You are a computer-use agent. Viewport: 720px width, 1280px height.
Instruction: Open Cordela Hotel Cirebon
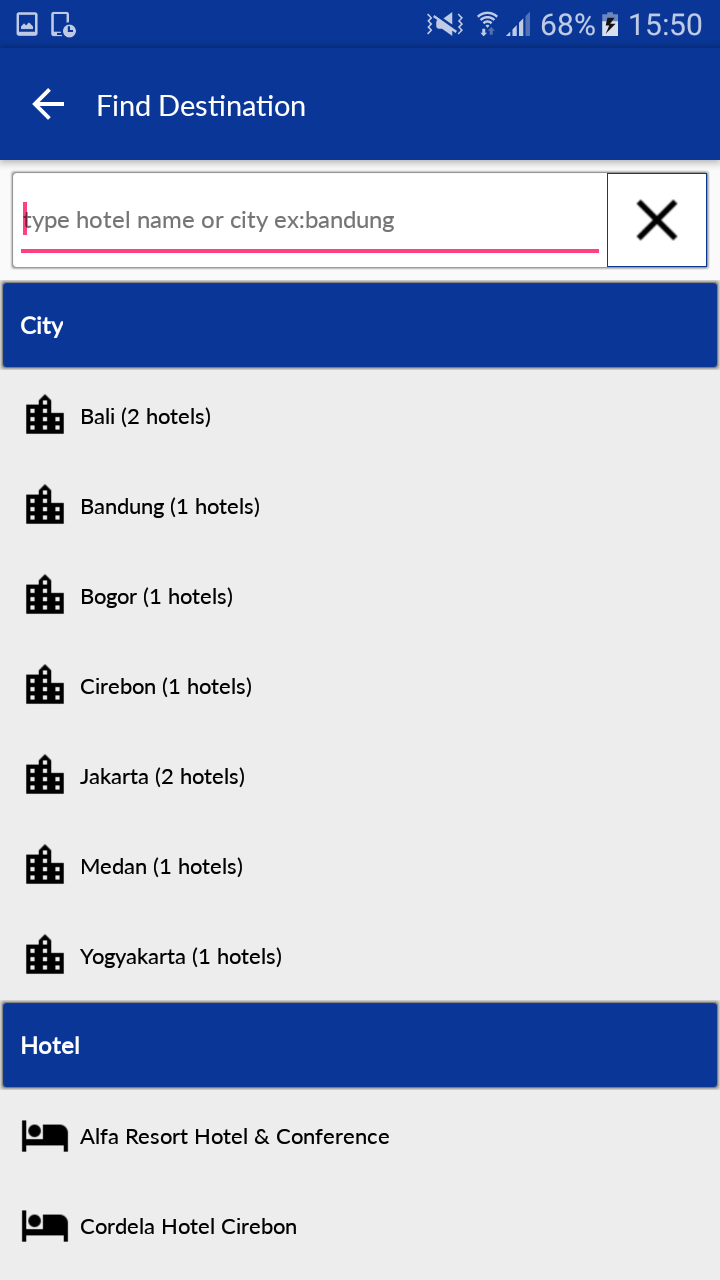[x=360, y=1226]
